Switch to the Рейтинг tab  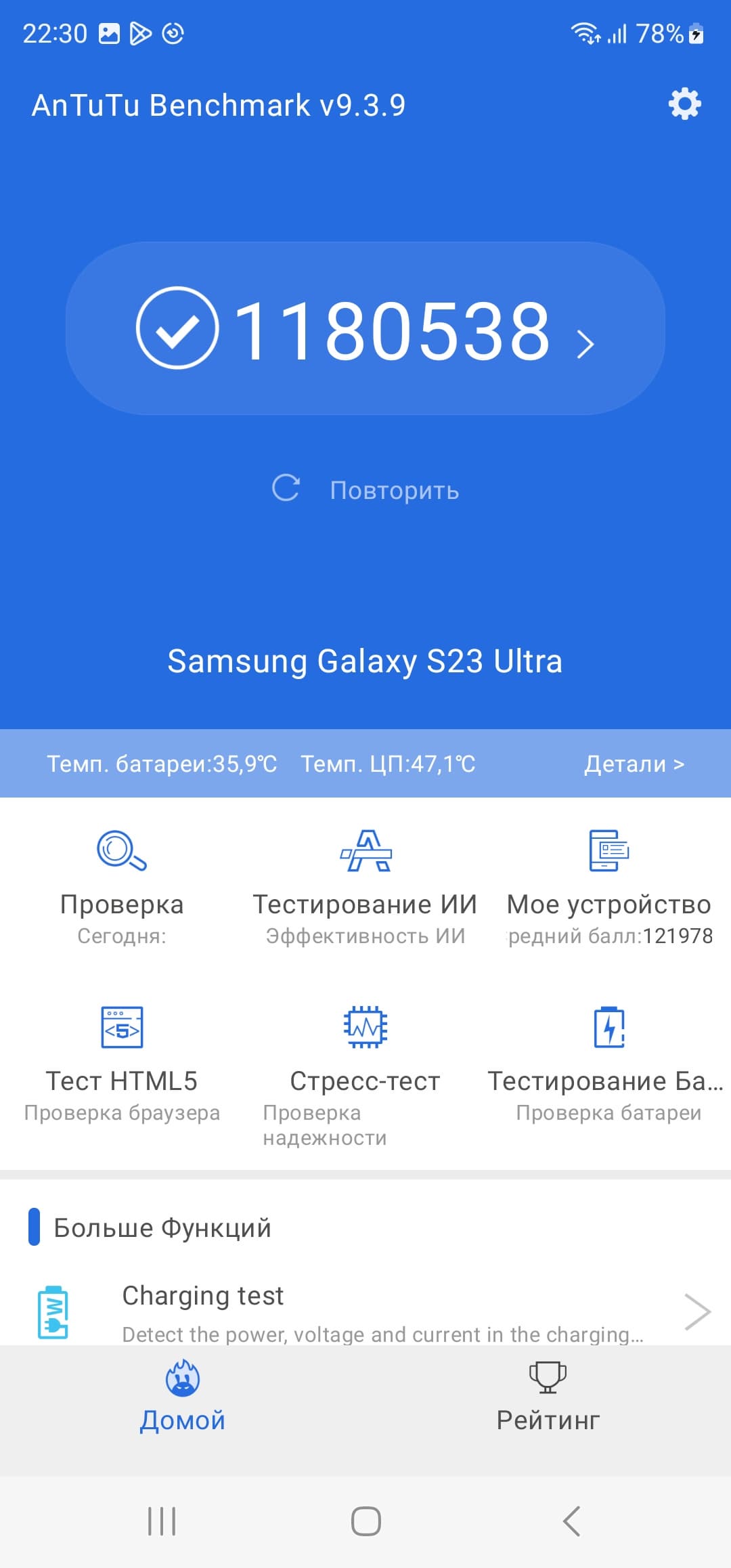click(x=548, y=1398)
